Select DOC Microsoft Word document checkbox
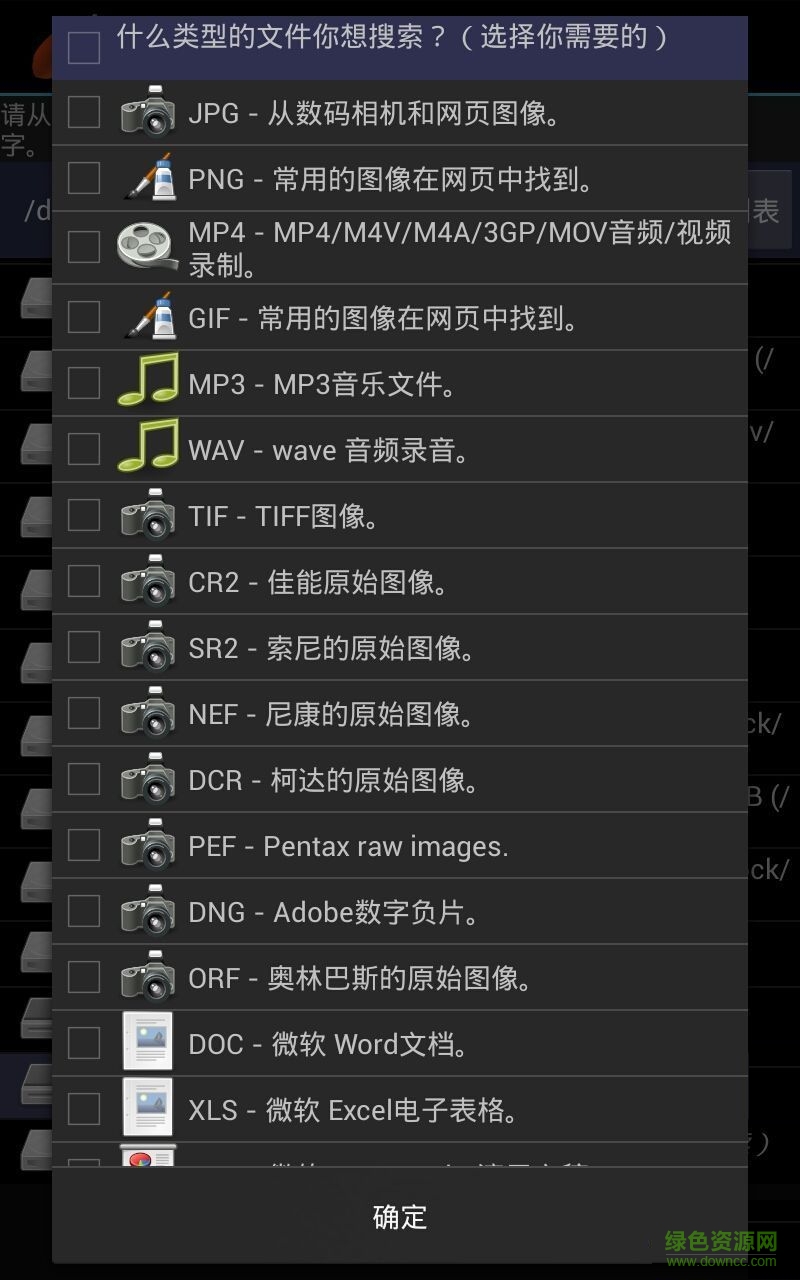Image resolution: width=800 pixels, height=1280 pixels. click(84, 1043)
